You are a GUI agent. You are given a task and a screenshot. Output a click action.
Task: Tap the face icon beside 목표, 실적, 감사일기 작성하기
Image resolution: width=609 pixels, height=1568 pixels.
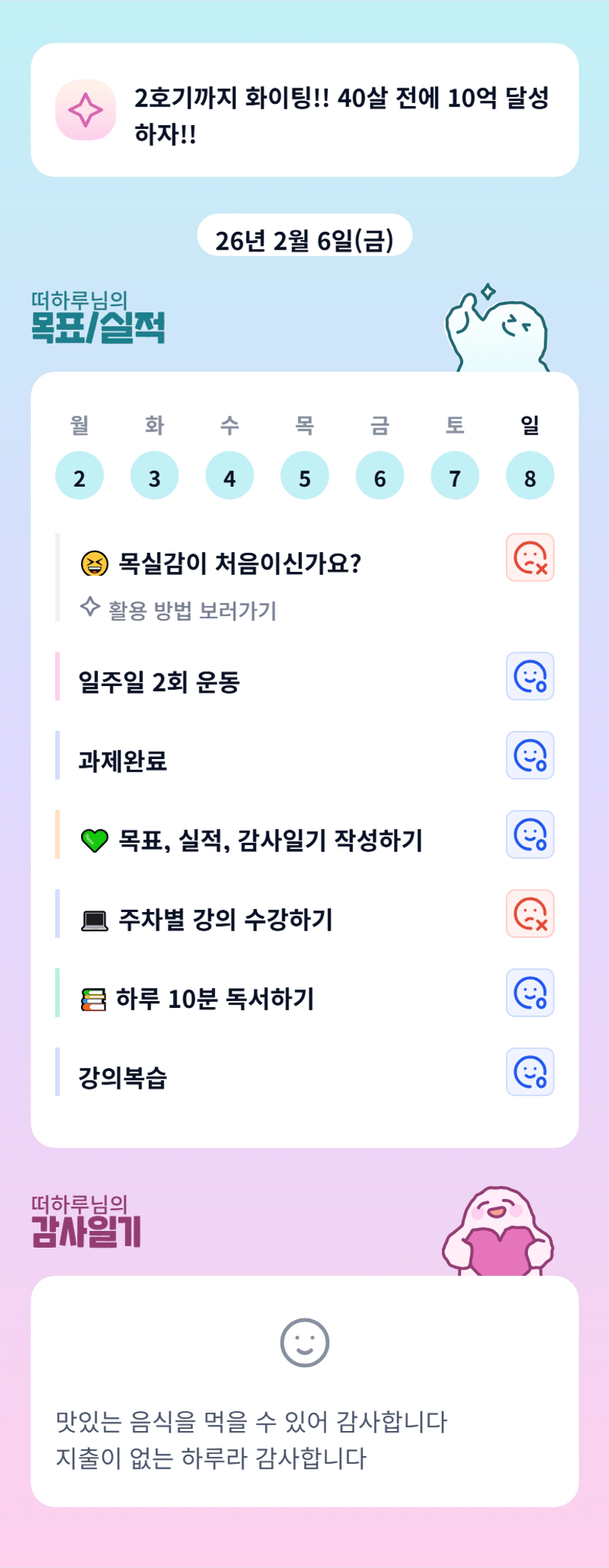click(530, 835)
